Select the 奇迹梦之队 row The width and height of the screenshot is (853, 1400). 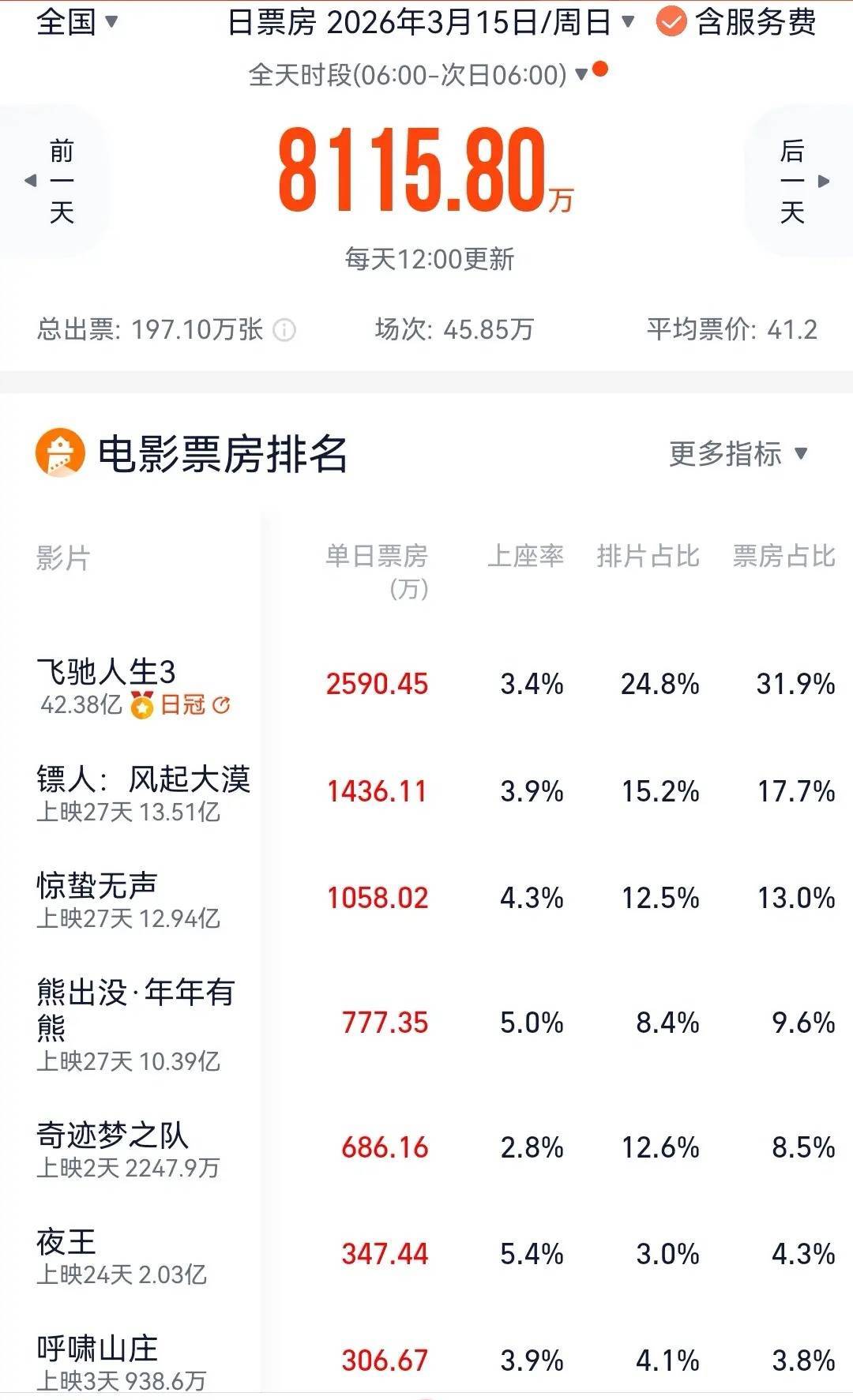click(x=112, y=1135)
